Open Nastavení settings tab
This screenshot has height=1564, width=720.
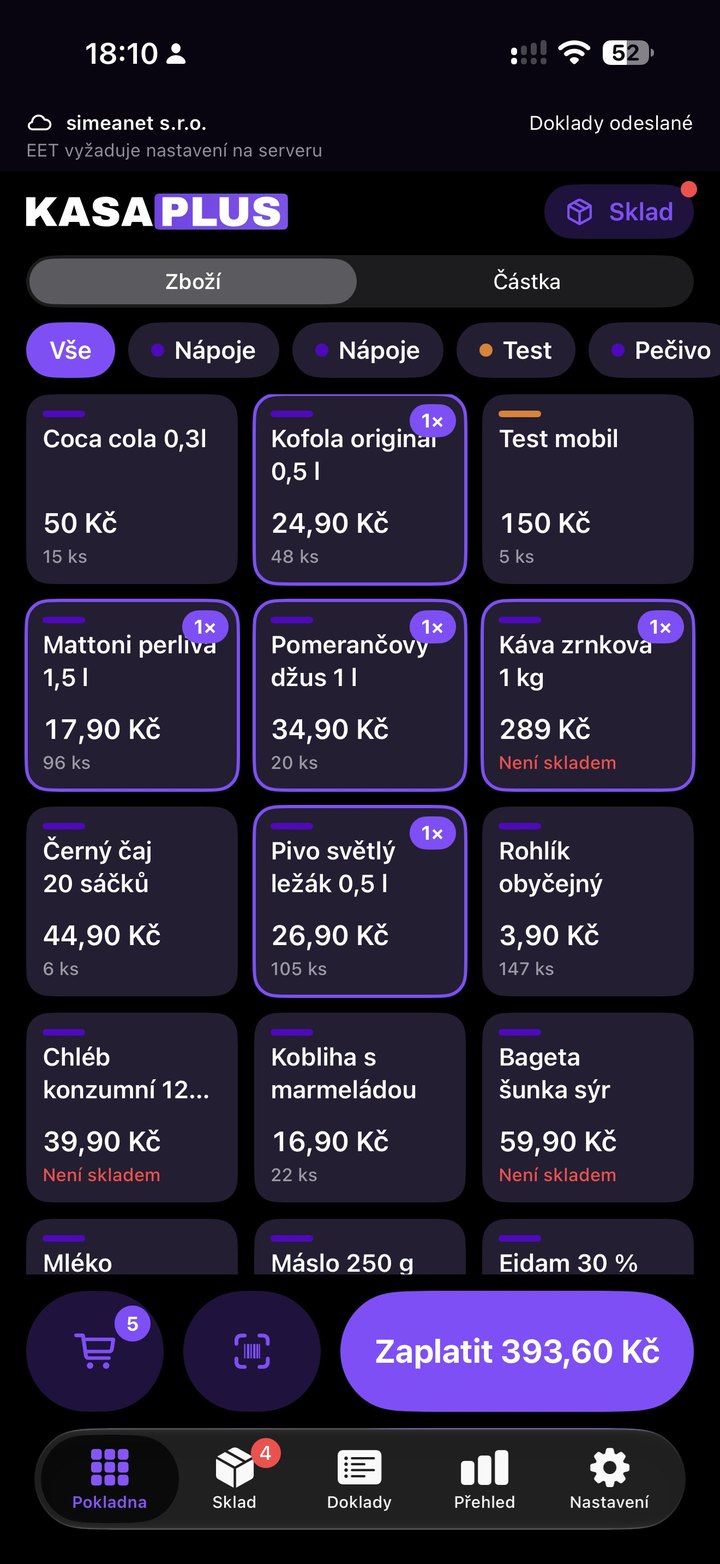(609, 1479)
